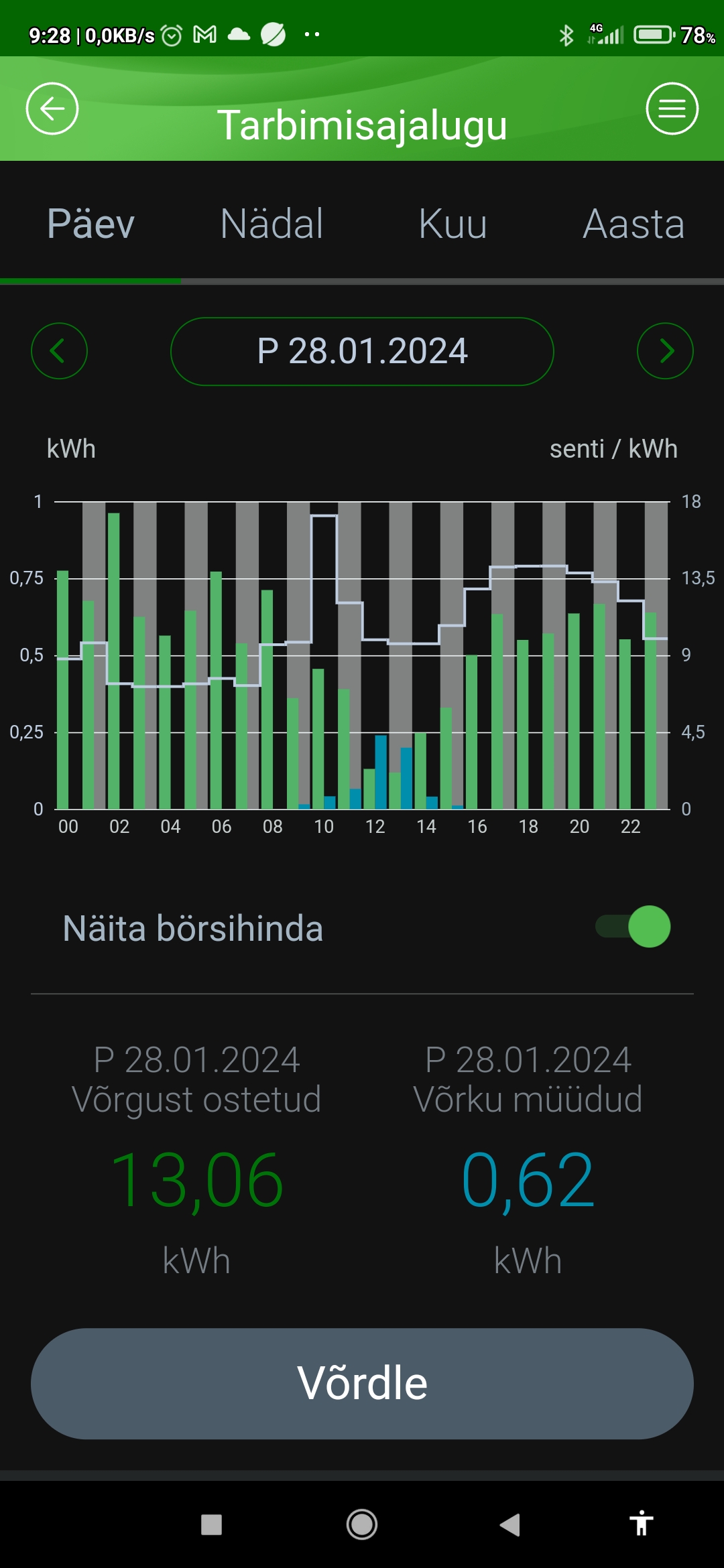Switch to the Aasta tab

[x=633, y=224]
